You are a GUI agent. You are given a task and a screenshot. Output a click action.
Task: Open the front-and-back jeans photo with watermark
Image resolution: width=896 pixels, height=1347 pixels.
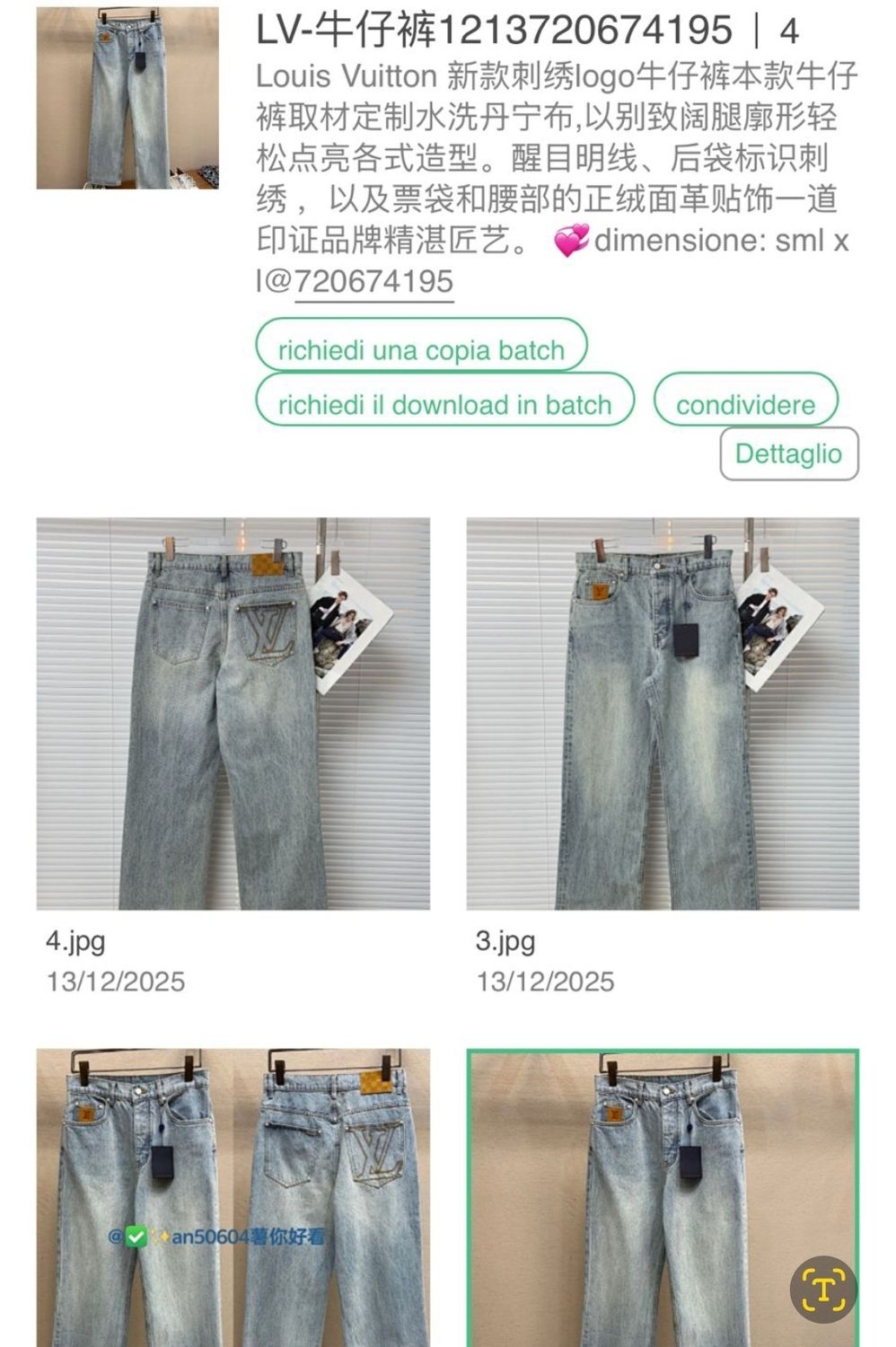(233, 1197)
